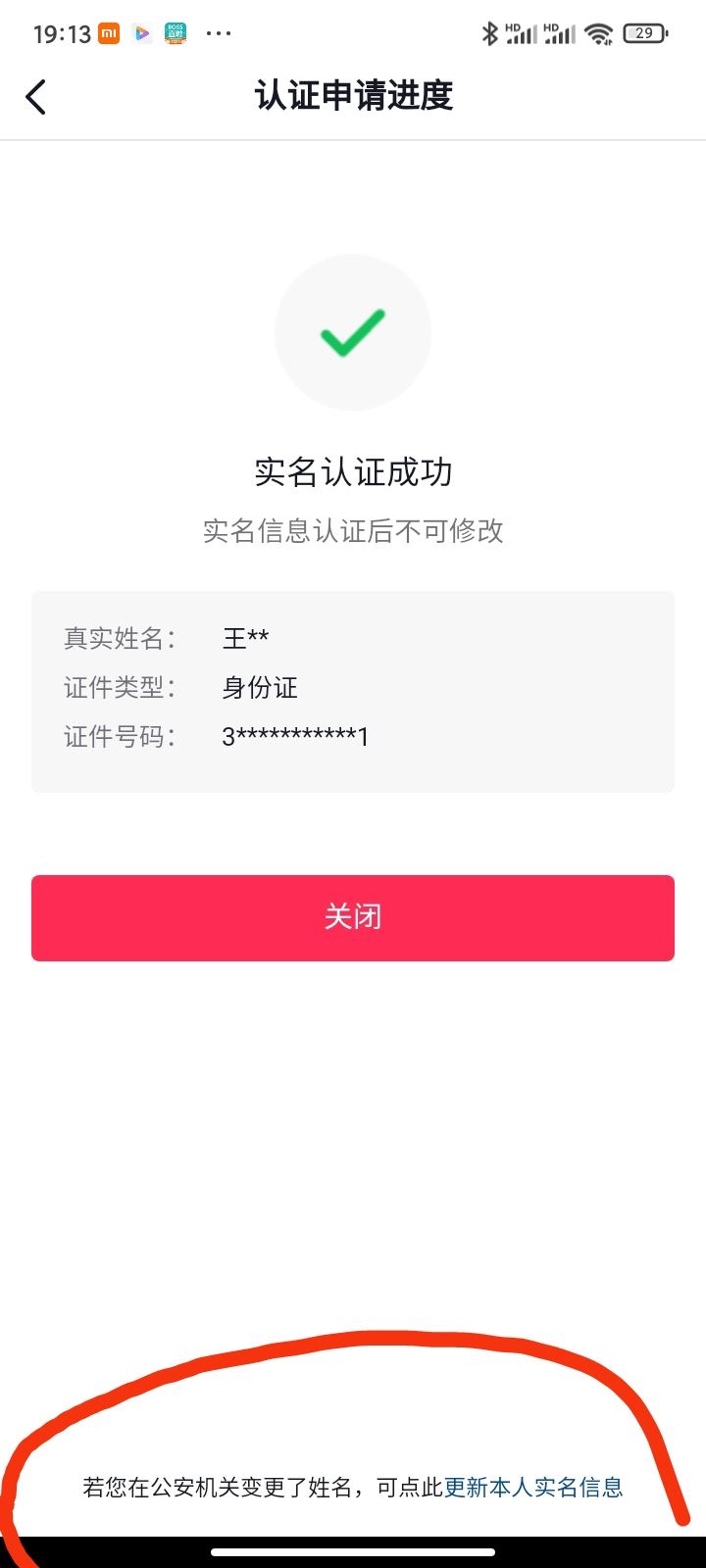Image resolution: width=706 pixels, height=1568 pixels.
Task: Tap the Wi-Fi icon in status bar
Action: pos(598,31)
